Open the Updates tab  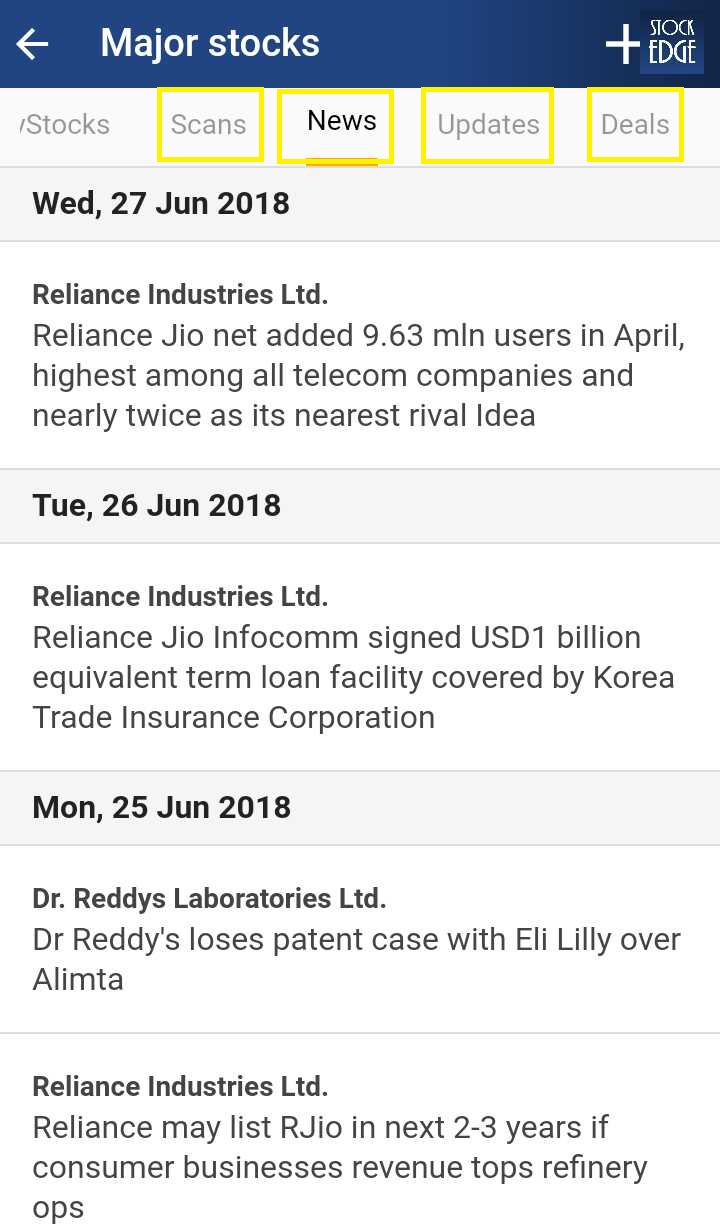(488, 125)
